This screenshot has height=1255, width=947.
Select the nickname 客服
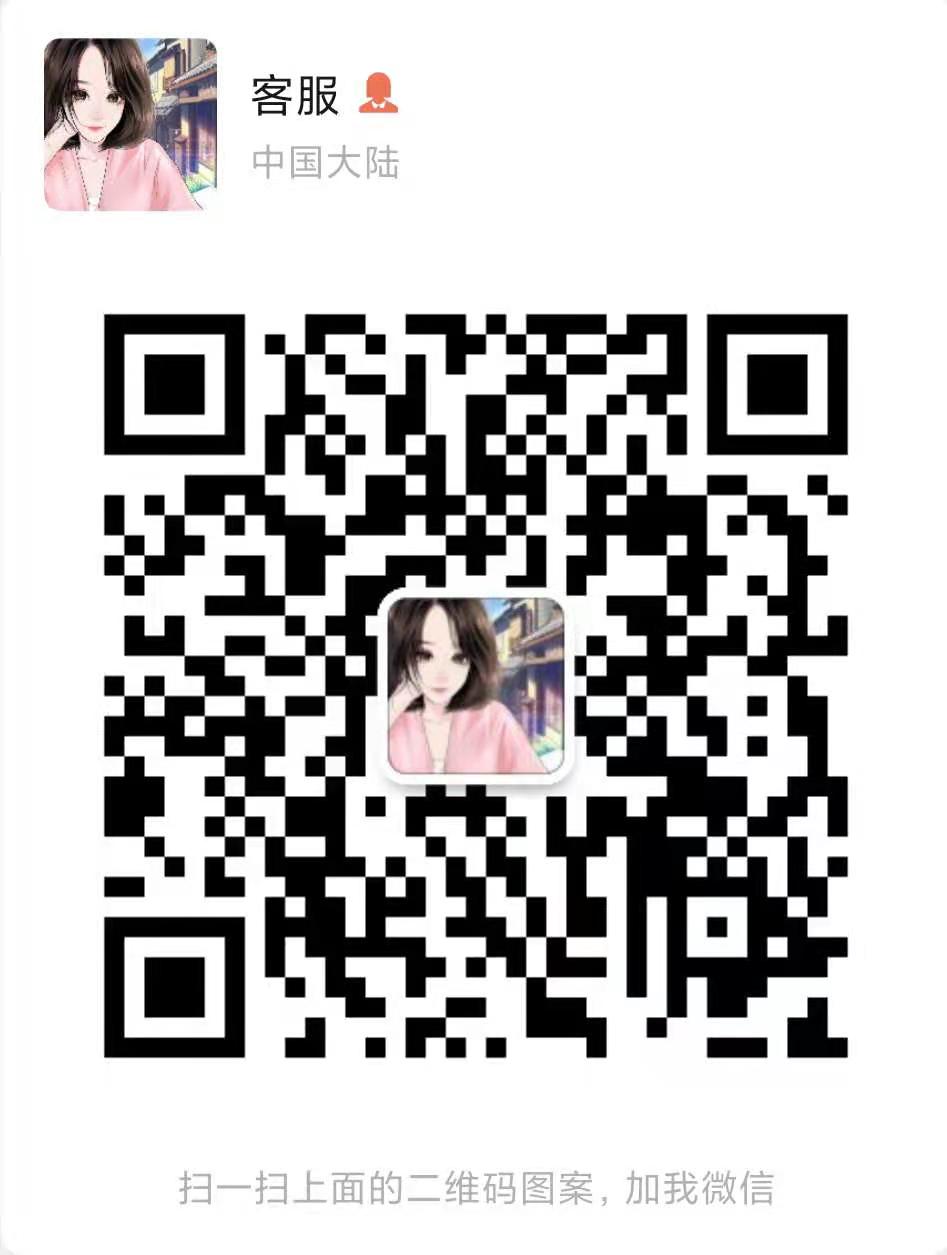294,96
